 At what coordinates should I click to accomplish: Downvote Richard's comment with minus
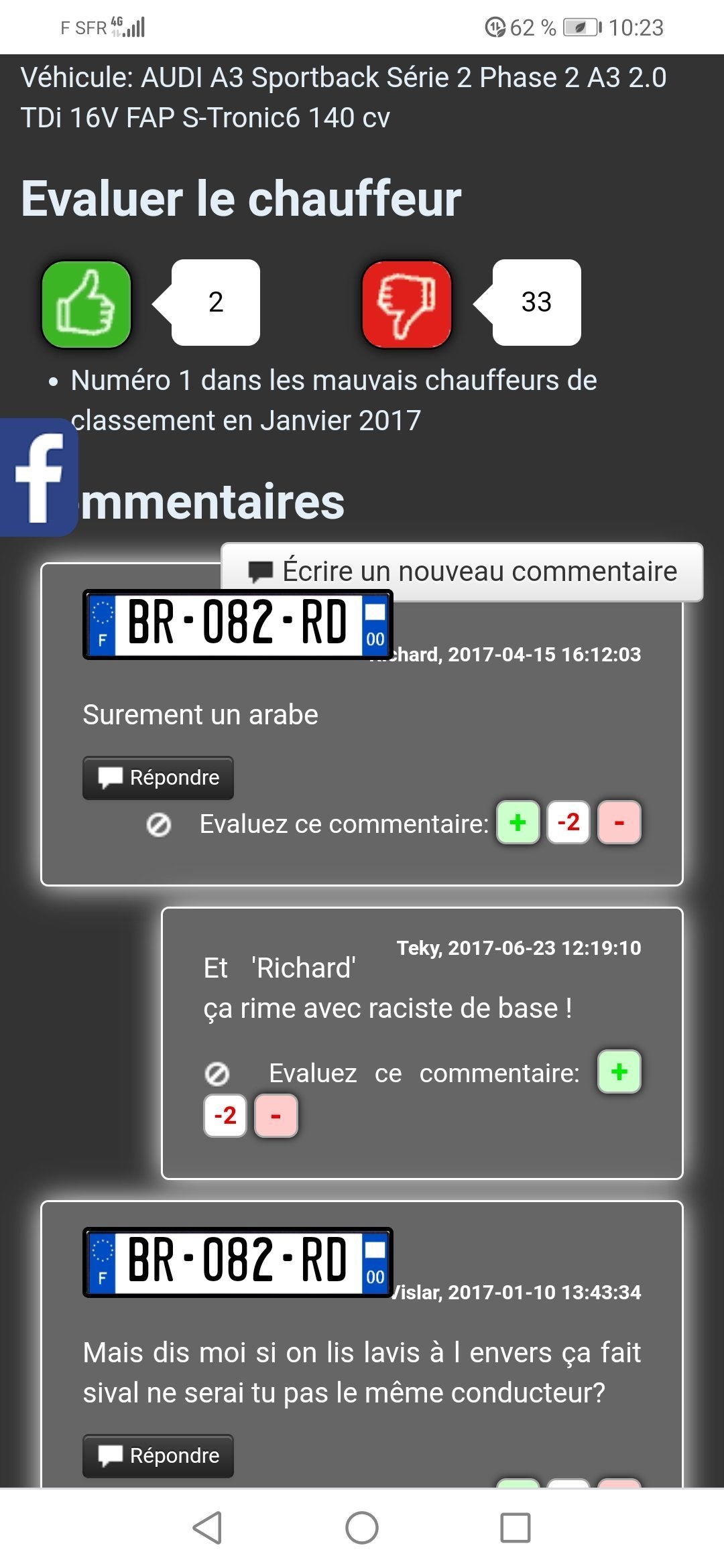[x=619, y=822]
